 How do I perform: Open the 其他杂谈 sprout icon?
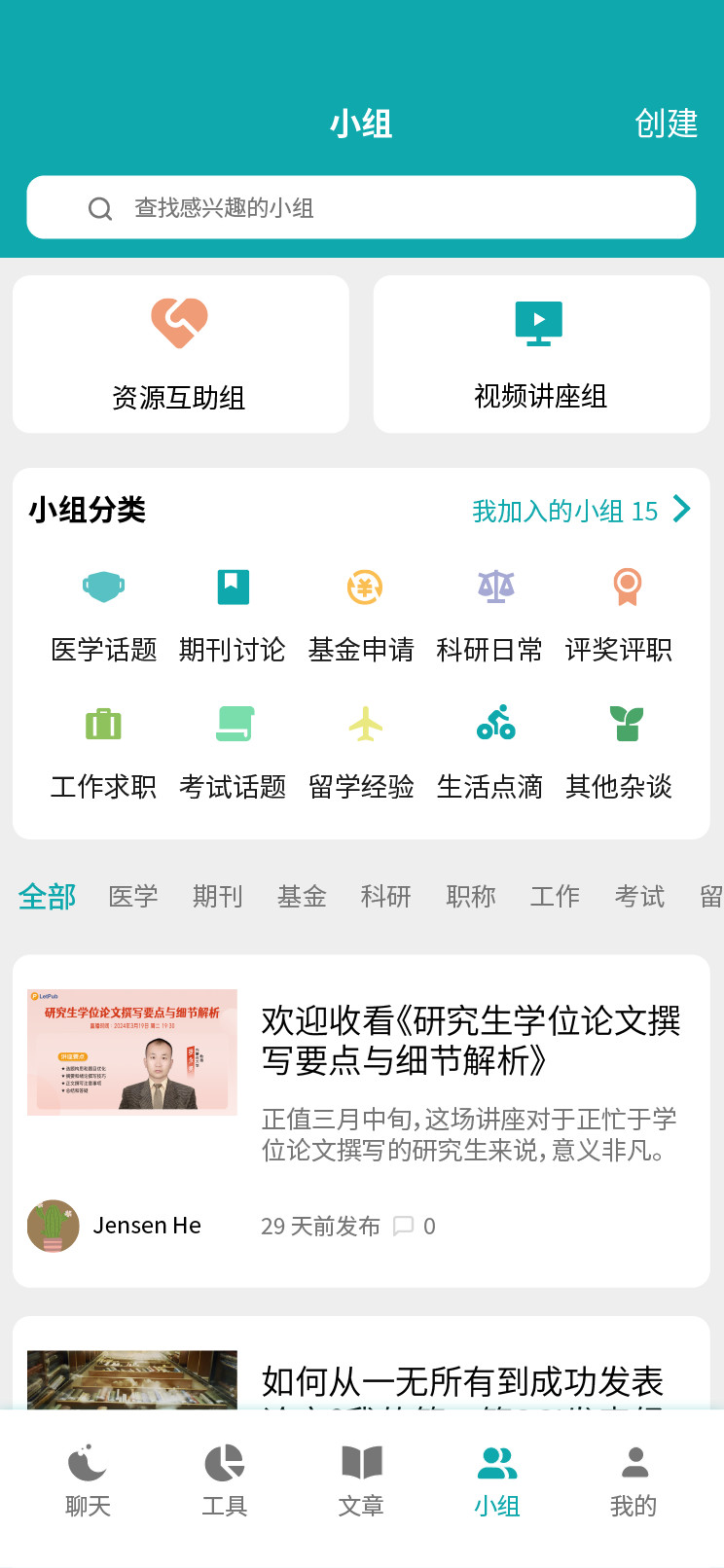[626, 724]
